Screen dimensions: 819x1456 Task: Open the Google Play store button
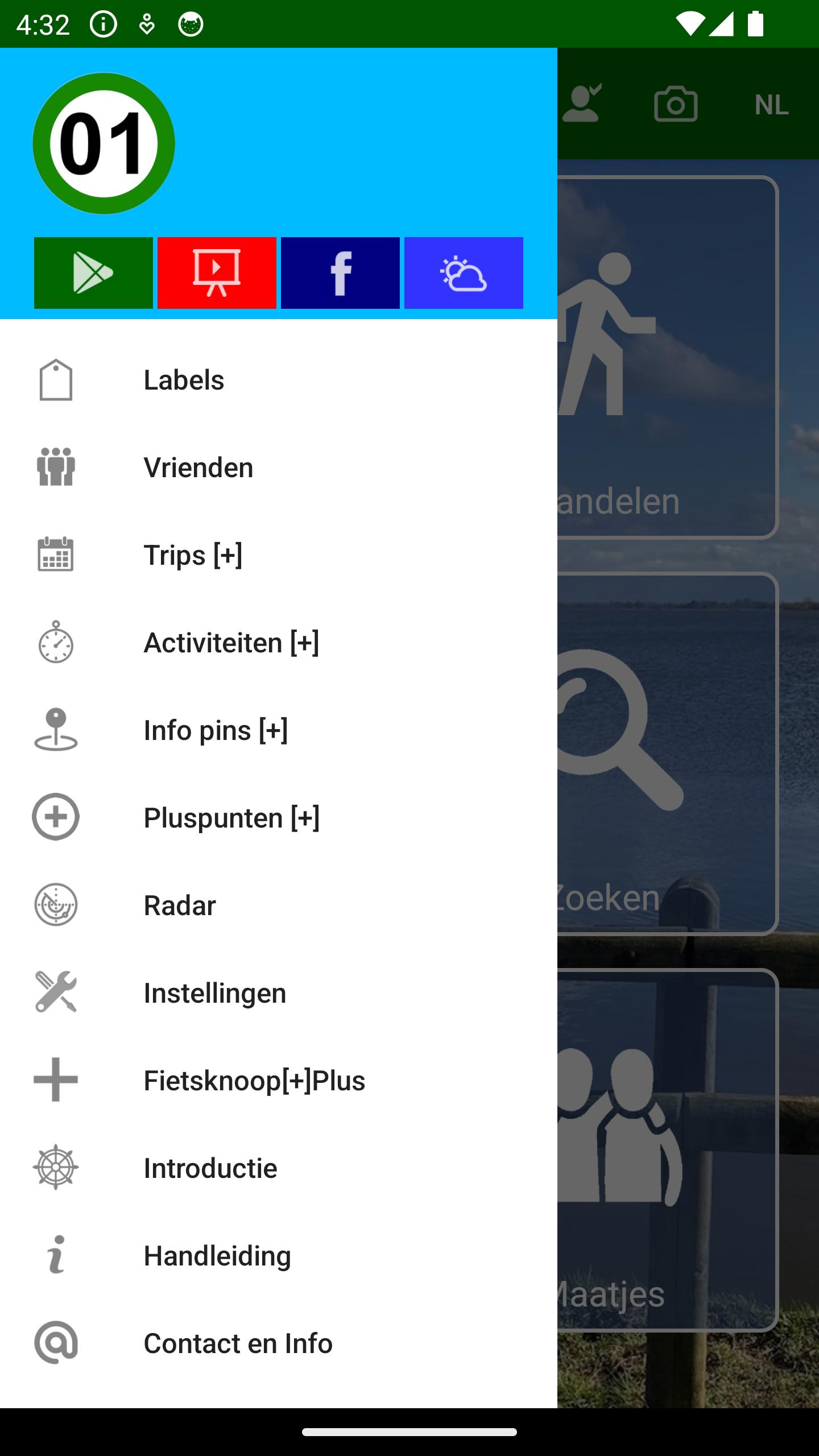[93, 273]
